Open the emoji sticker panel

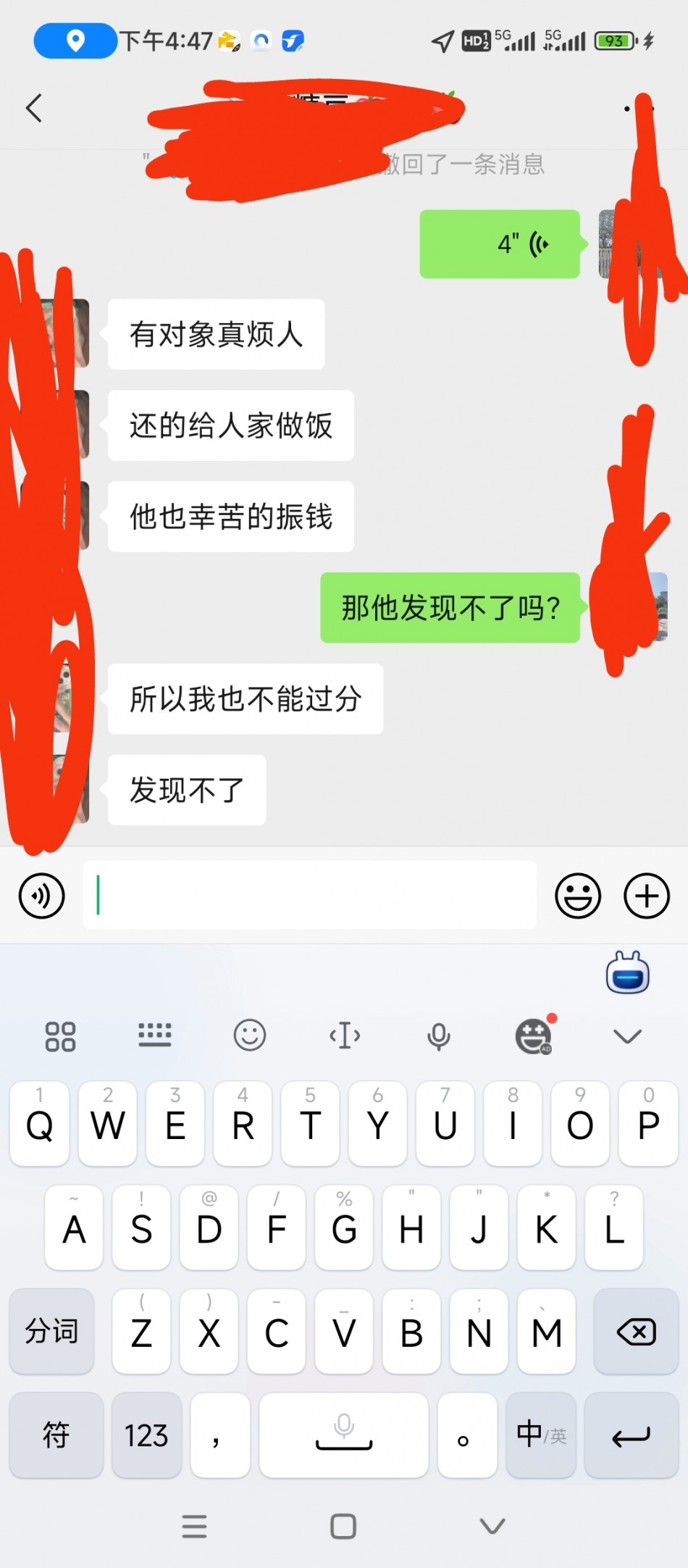pyautogui.click(x=577, y=896)
